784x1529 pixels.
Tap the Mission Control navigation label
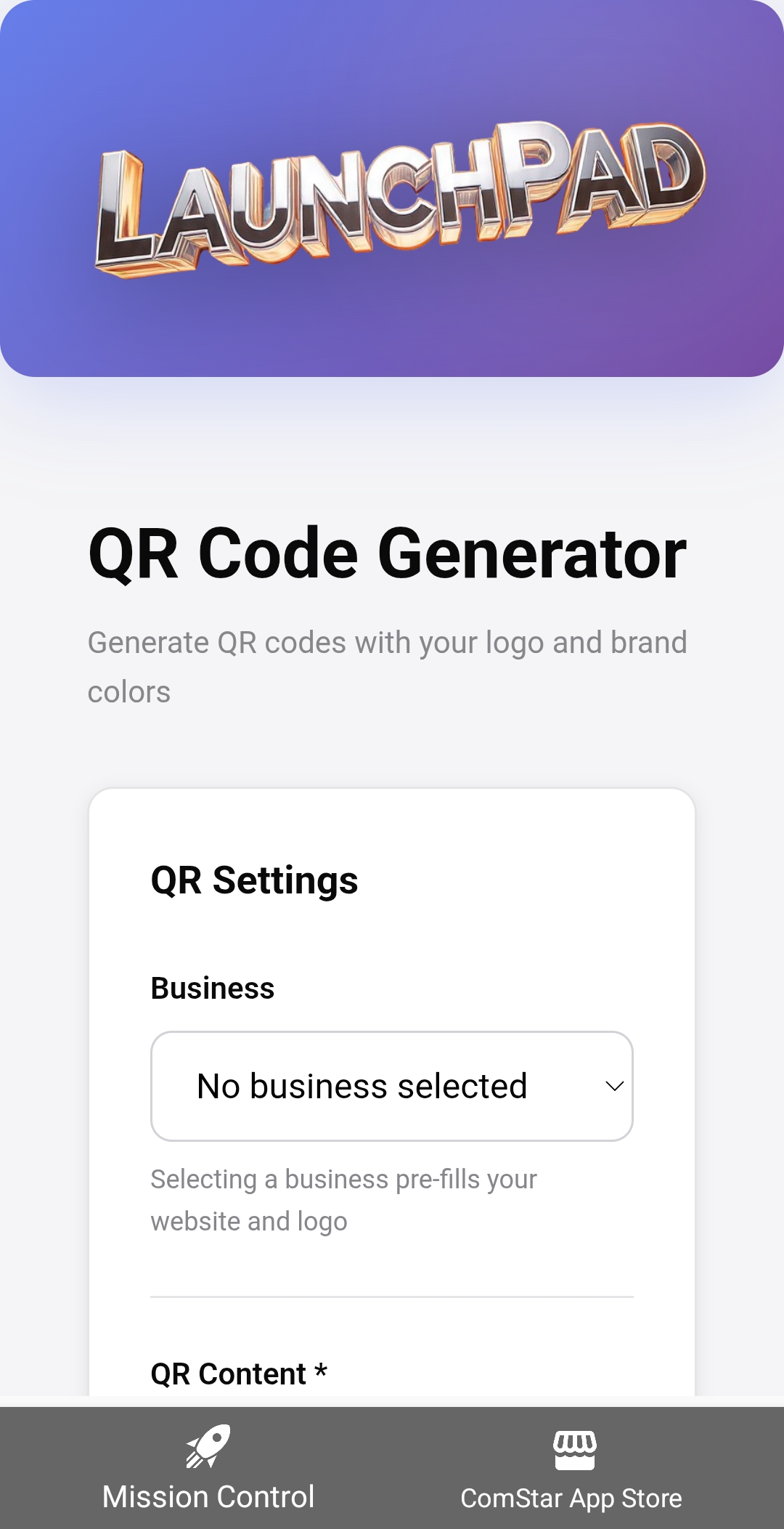click(x=209, y=1496)
